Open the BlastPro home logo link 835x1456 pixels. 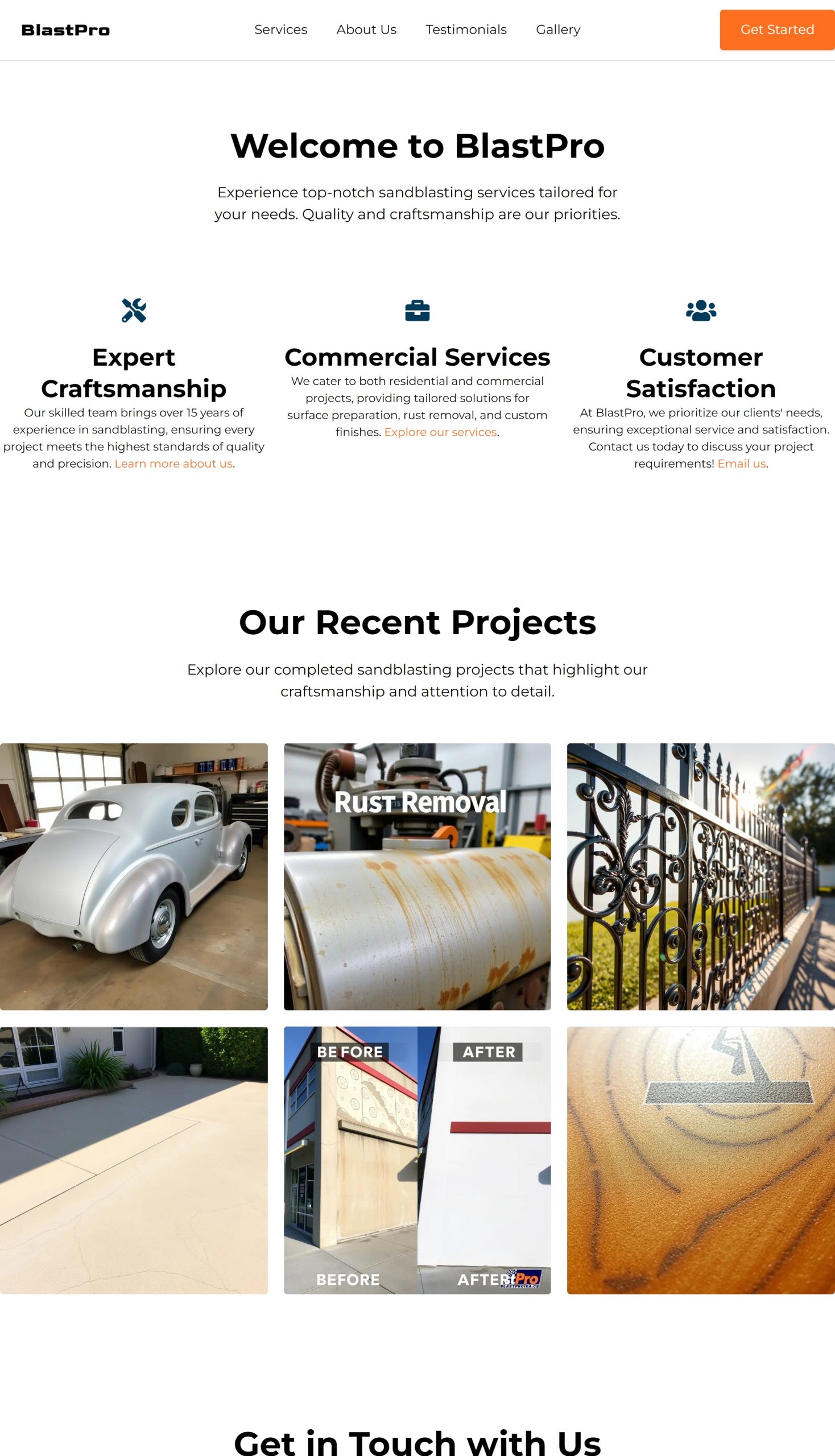[65, 30]
